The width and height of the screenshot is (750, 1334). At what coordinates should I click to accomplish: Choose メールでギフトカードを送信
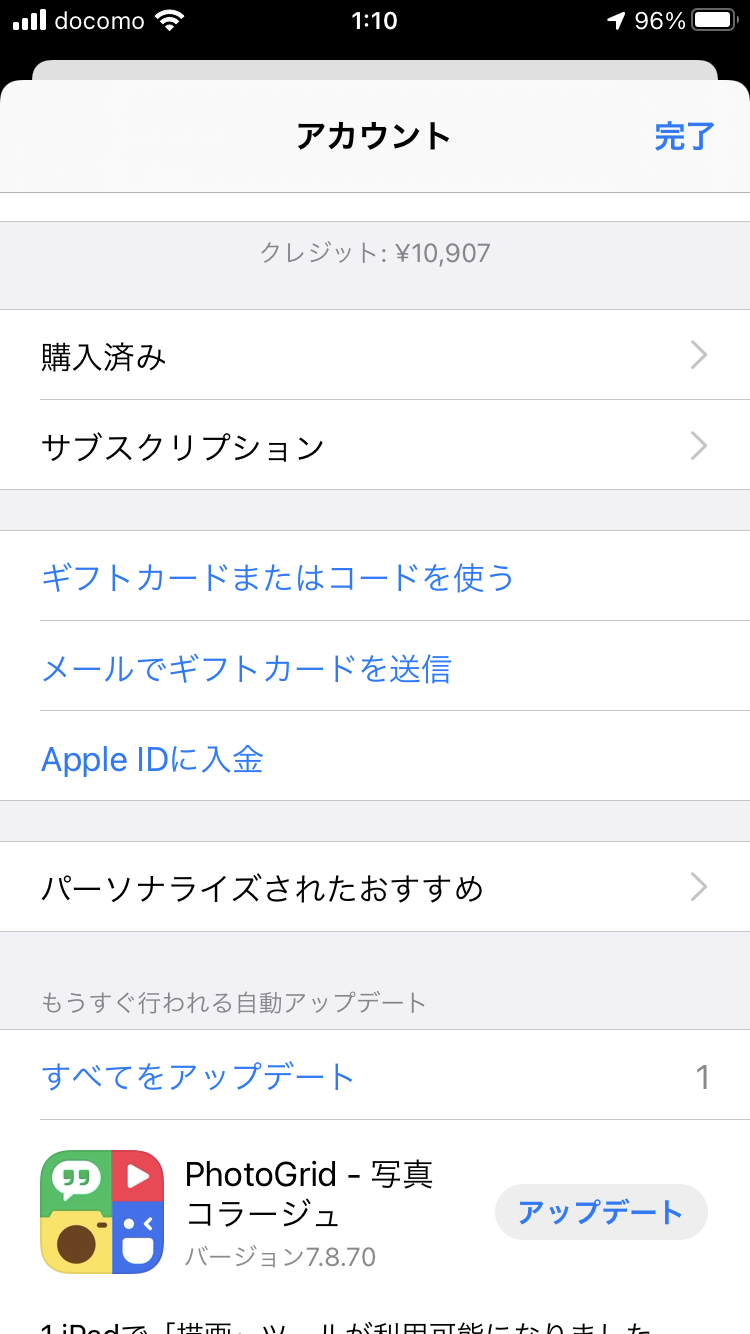pos(246,668)
